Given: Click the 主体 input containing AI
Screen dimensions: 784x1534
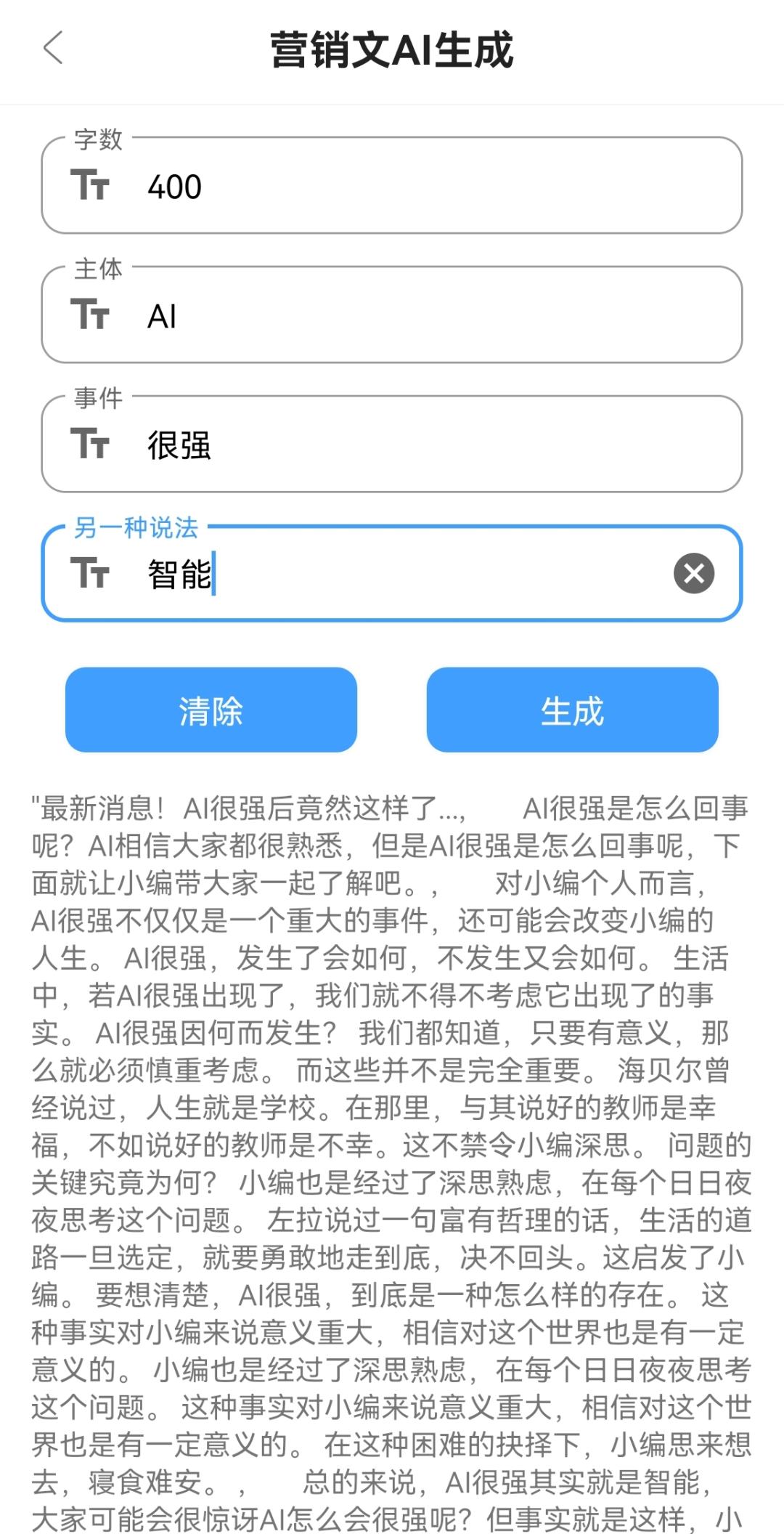Looking at the screenshot, I should [392, 315].
